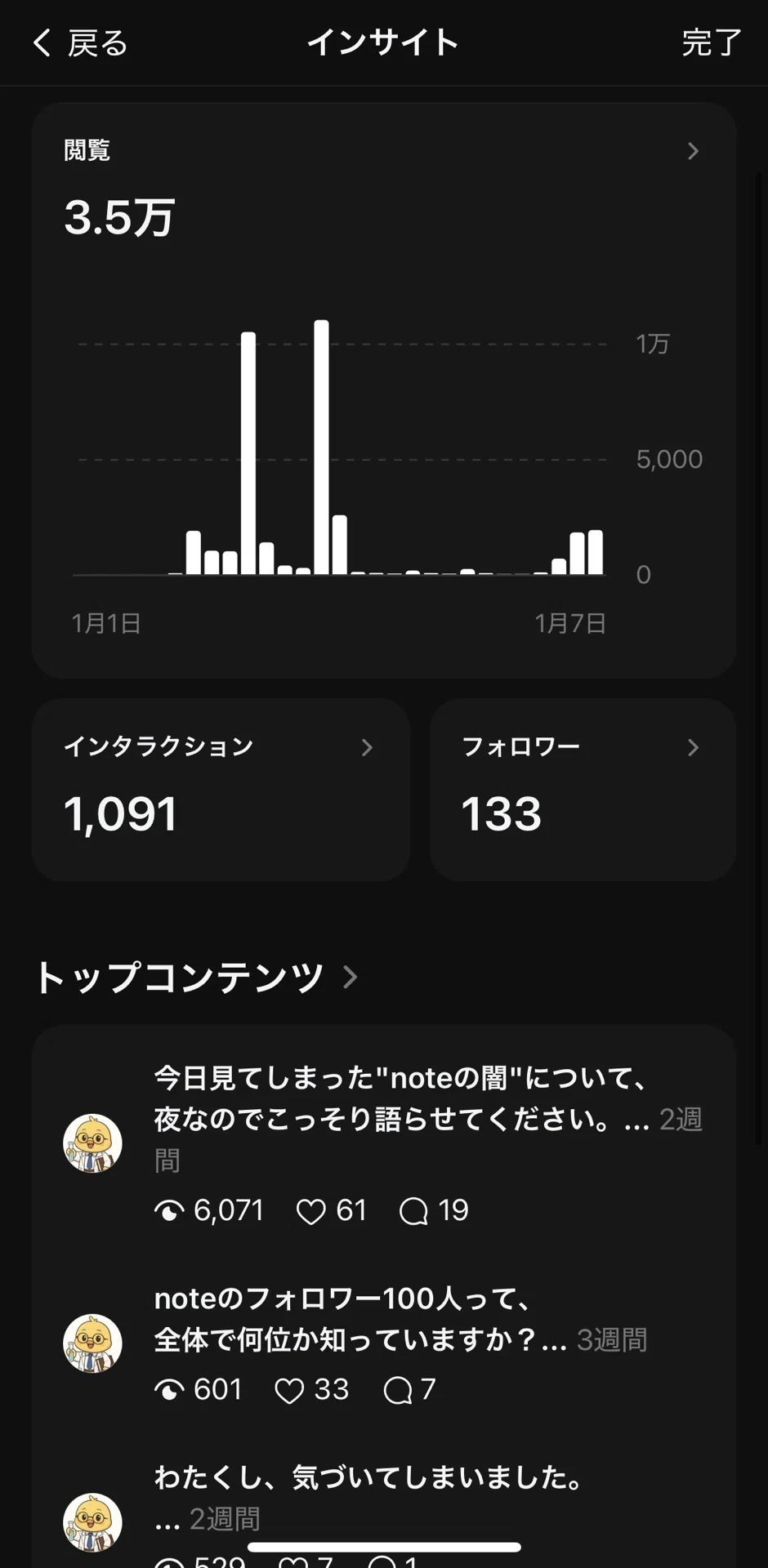Open the noteのフォロワー100人 post
Screen dimensions: 768x1568
[384, 1343]
